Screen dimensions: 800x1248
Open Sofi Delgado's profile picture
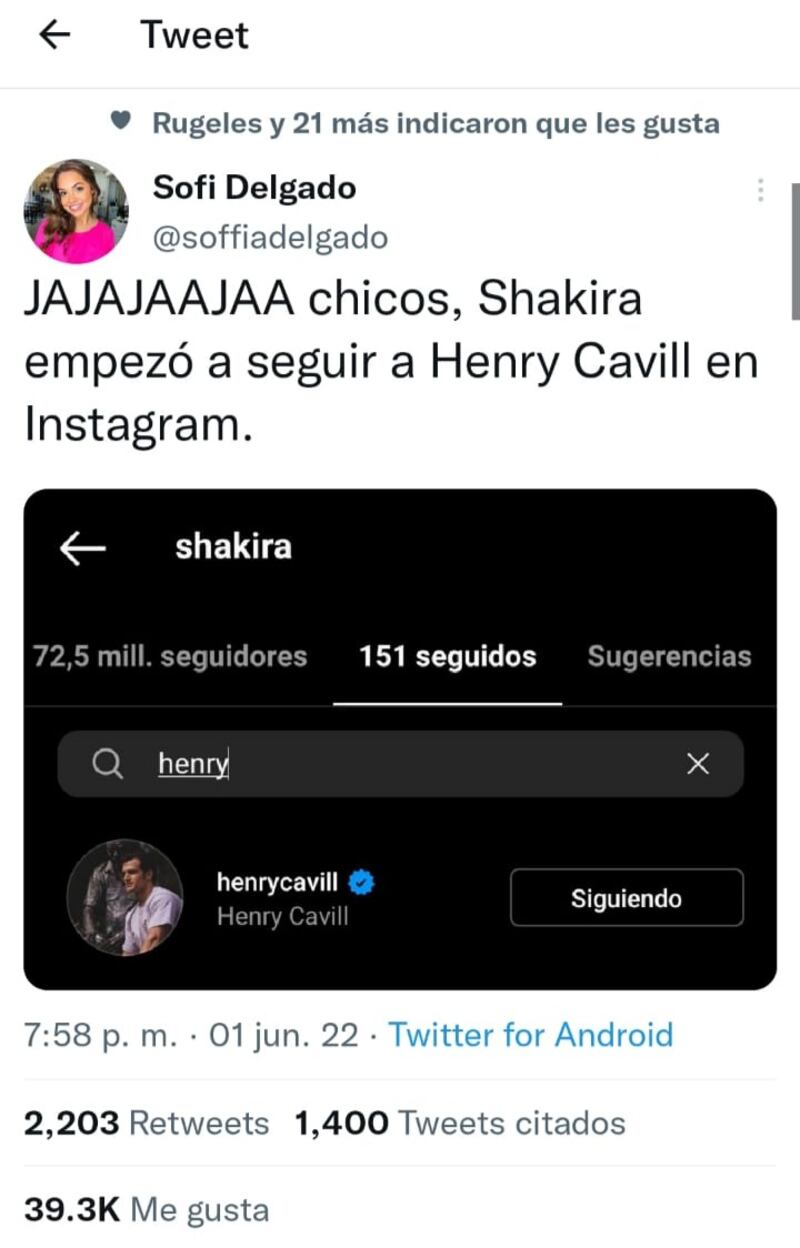click(76, 211)
